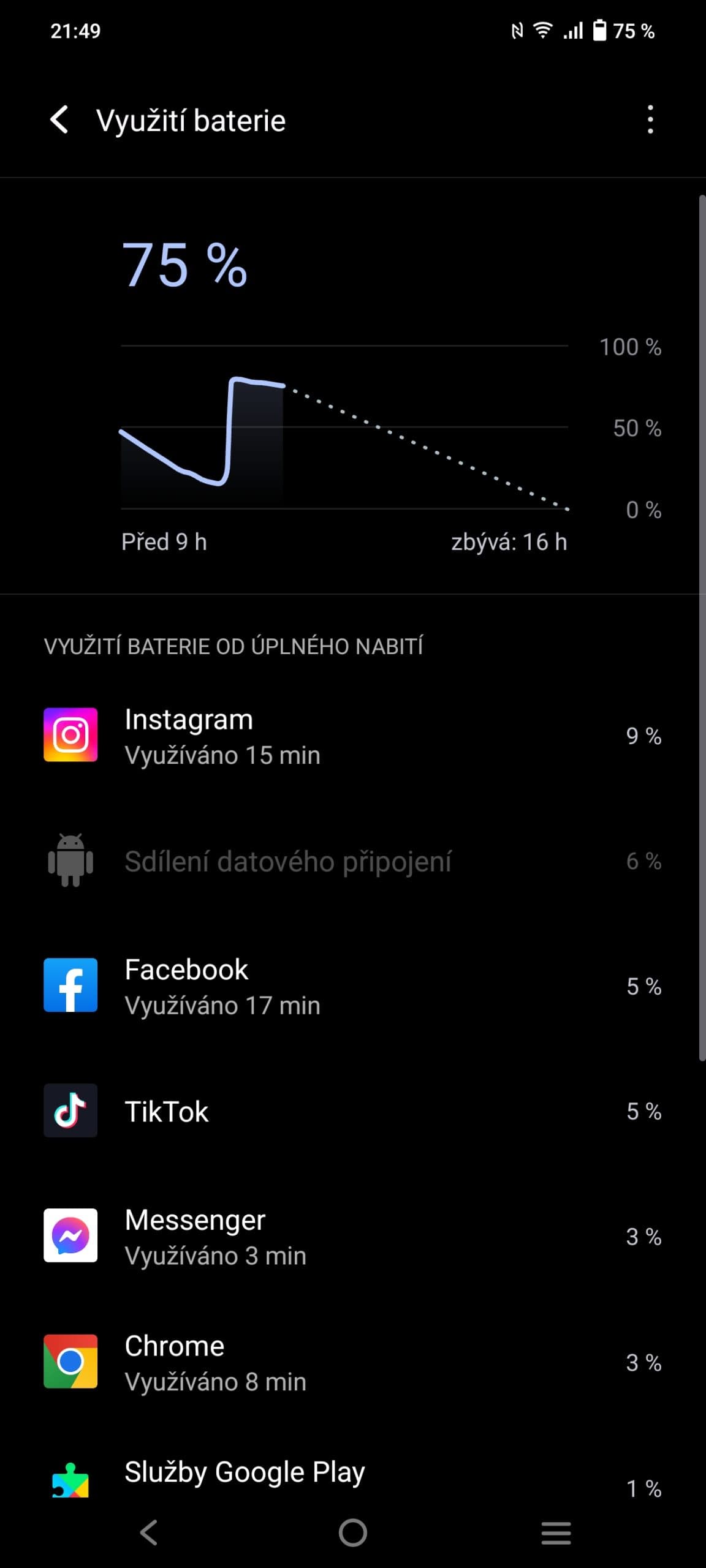Open TikTok battery usage details
Viewport: 706px width, 1568px height.
coord(352,1111)
